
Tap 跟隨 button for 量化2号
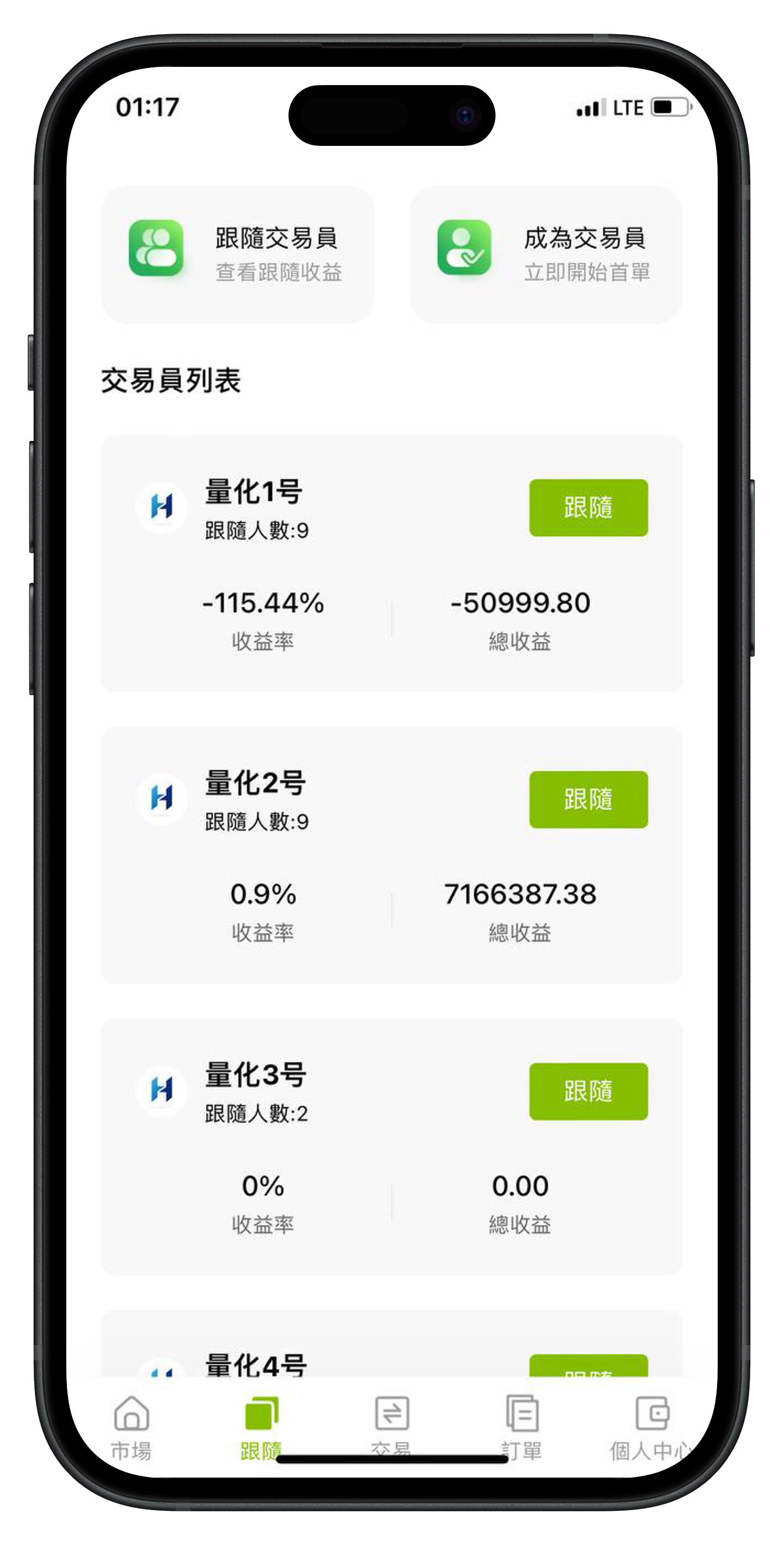(588, 799)
